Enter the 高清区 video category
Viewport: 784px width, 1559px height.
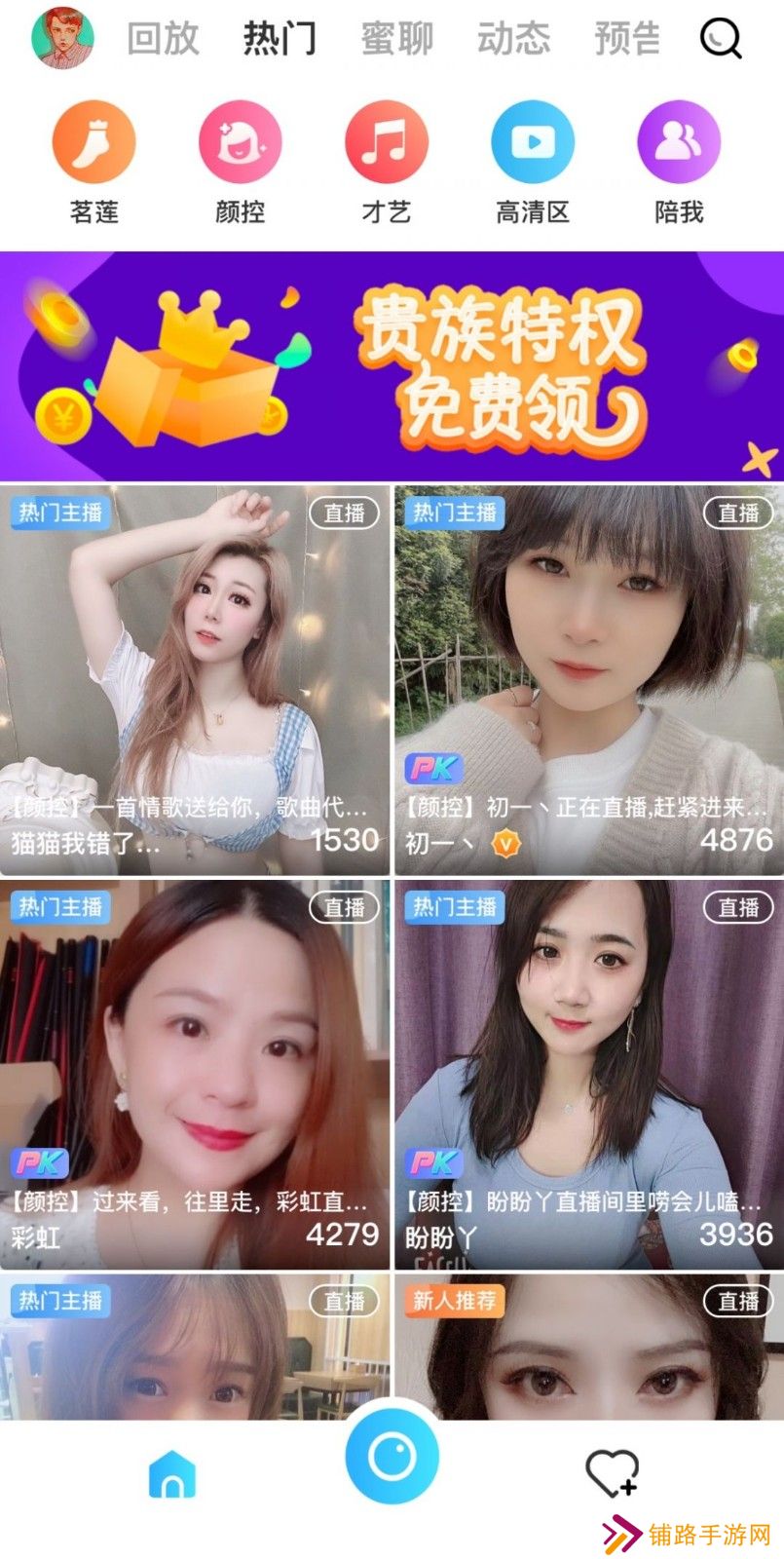click(531, 142)
